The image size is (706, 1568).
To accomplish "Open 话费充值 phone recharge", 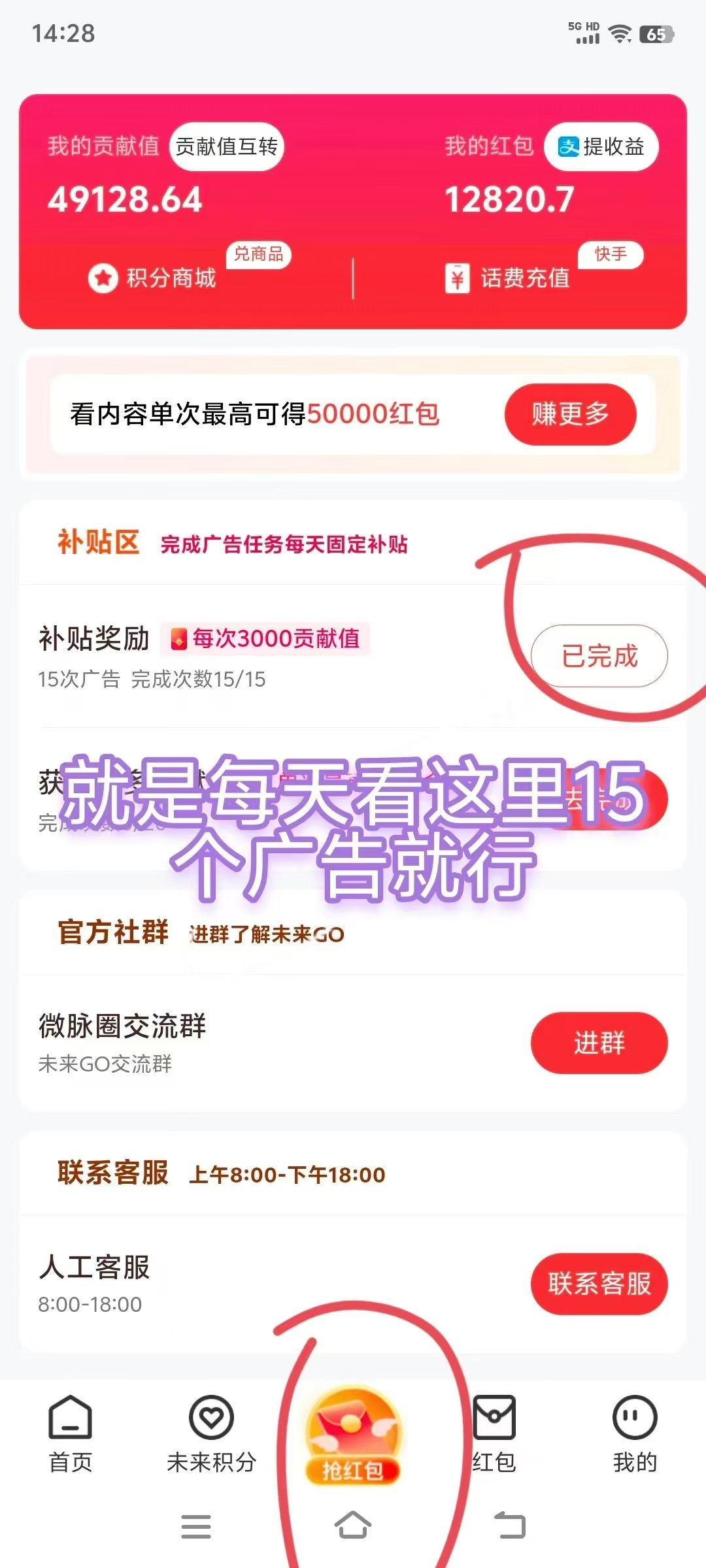I will 507,278.
